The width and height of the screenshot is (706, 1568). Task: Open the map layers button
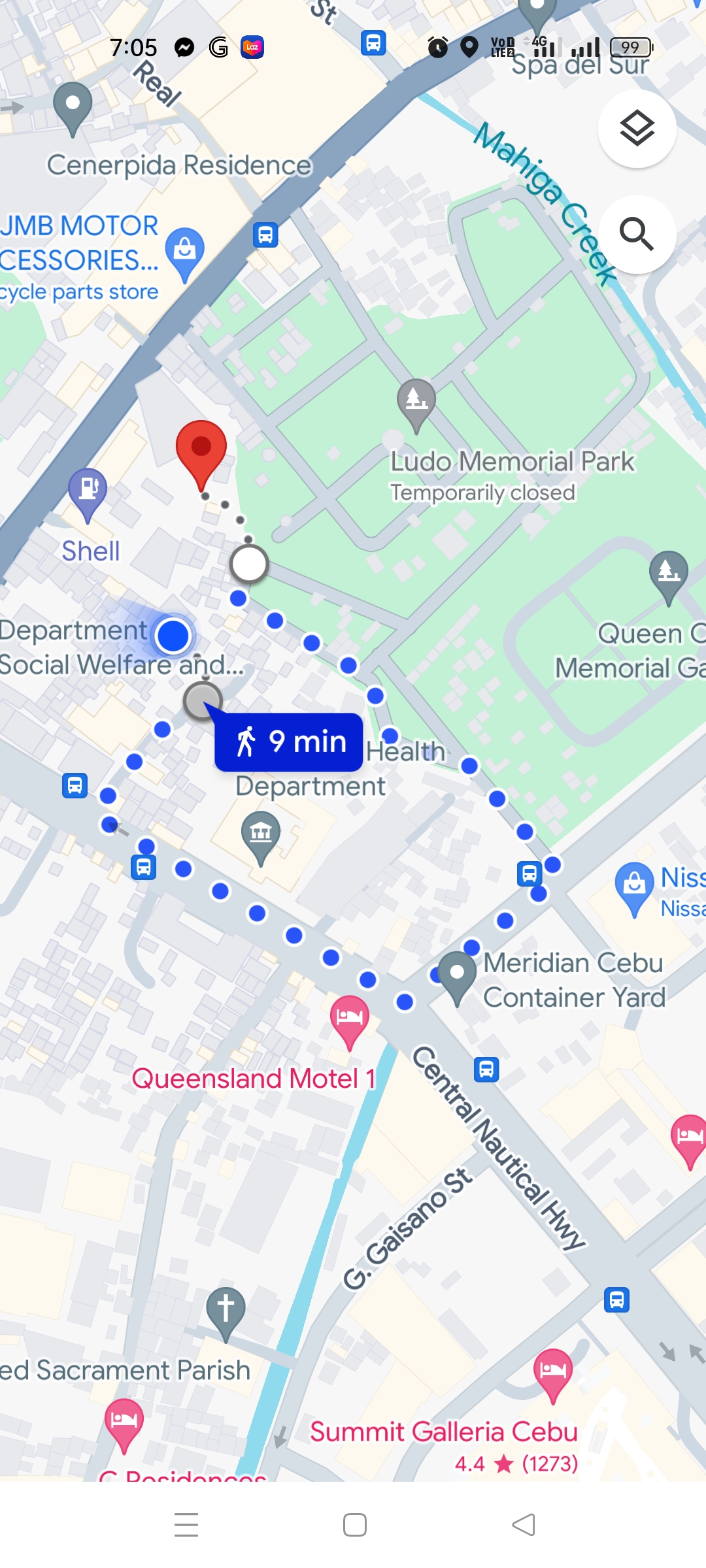coord(637,129)
